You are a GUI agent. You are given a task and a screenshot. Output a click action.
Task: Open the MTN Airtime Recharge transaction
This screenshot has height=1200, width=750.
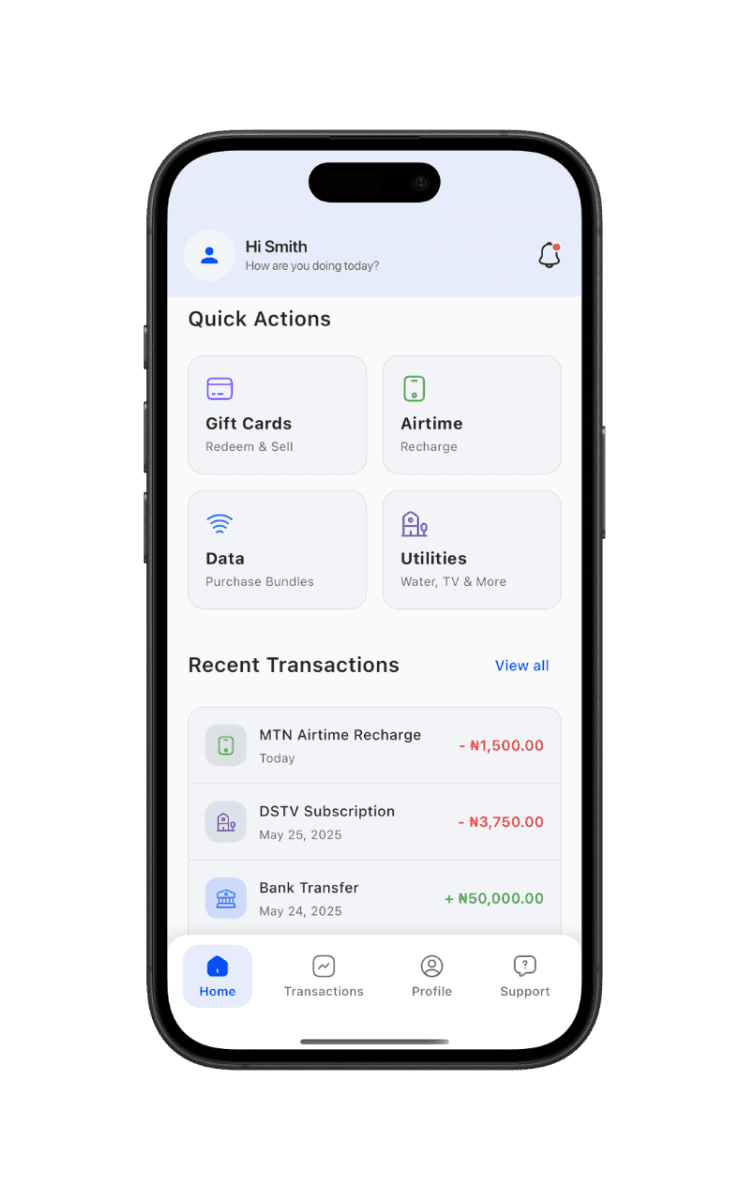pos(374,745)
